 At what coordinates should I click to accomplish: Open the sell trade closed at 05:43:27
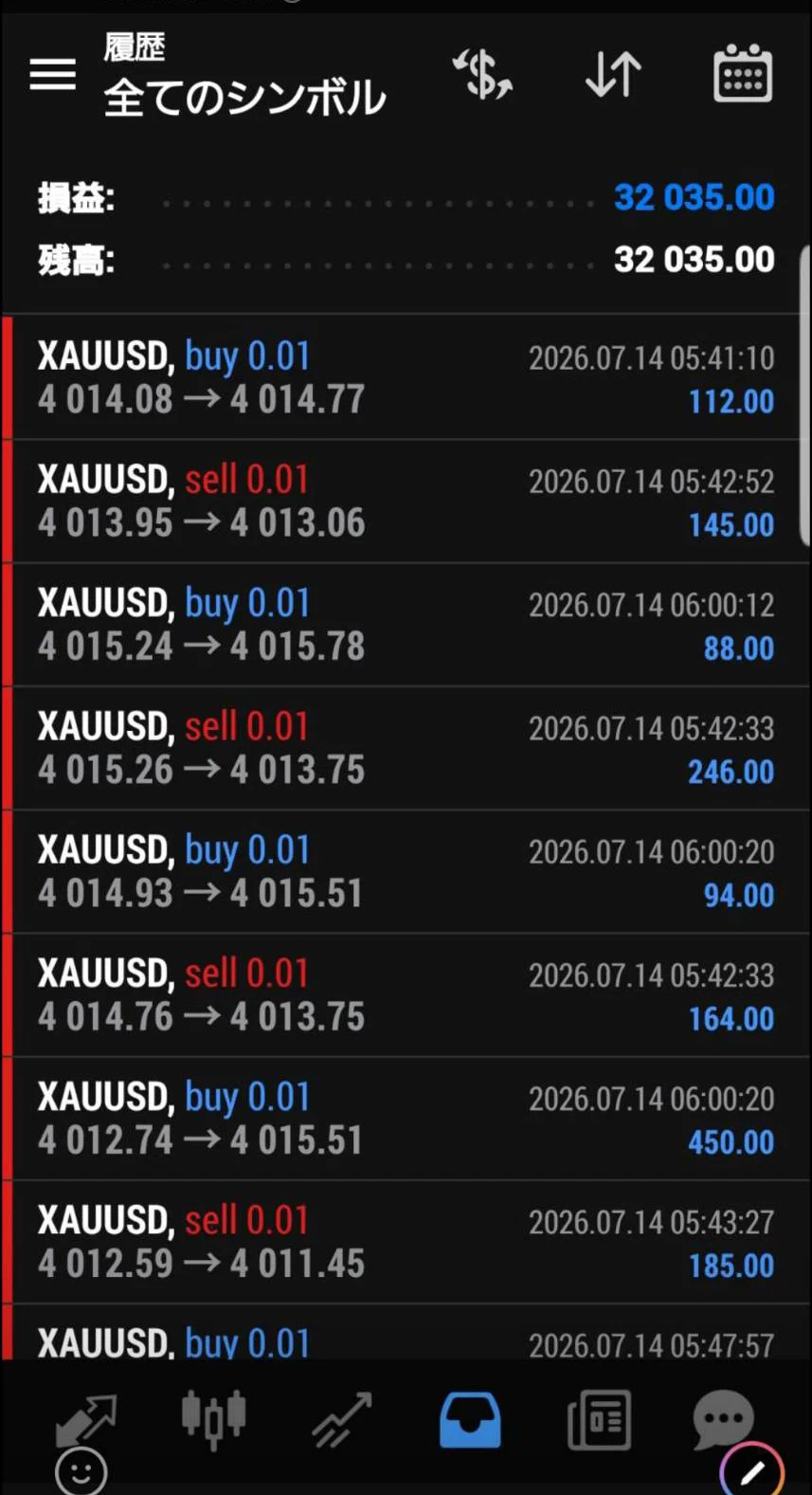406,1242
